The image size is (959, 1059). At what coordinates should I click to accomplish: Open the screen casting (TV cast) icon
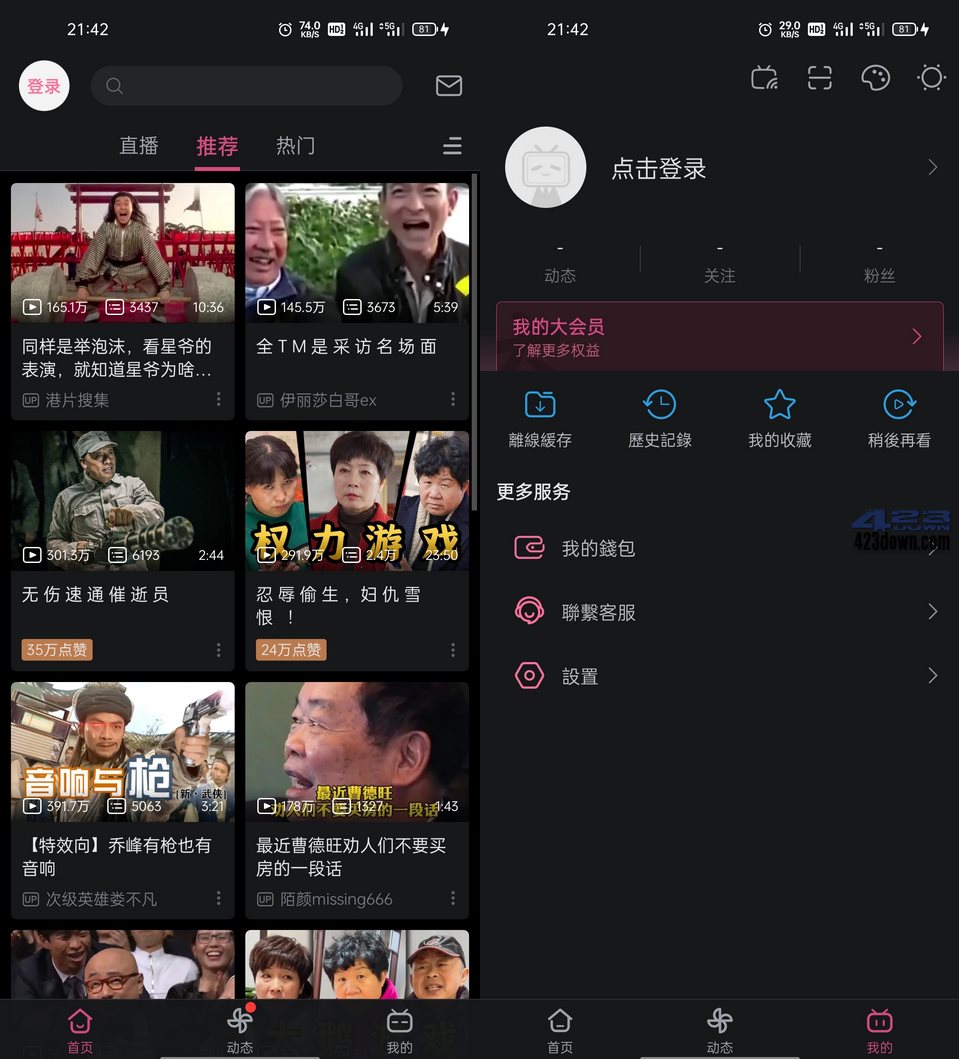point(764,78)
